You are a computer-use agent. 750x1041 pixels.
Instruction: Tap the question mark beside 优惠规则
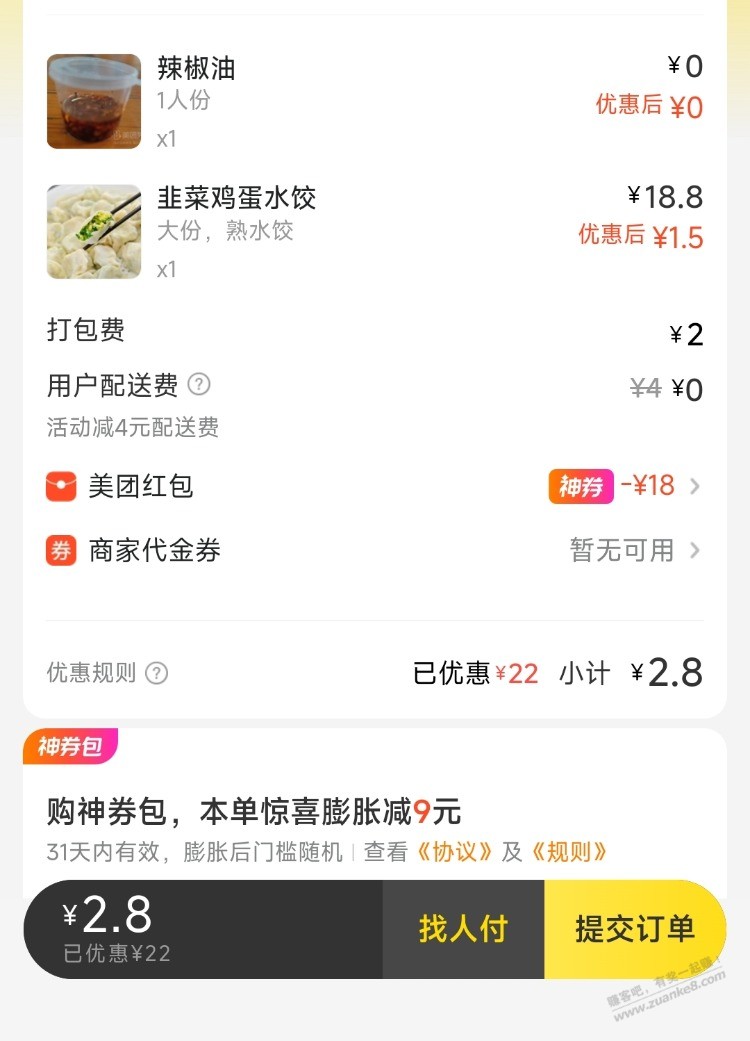click(155, 673)
